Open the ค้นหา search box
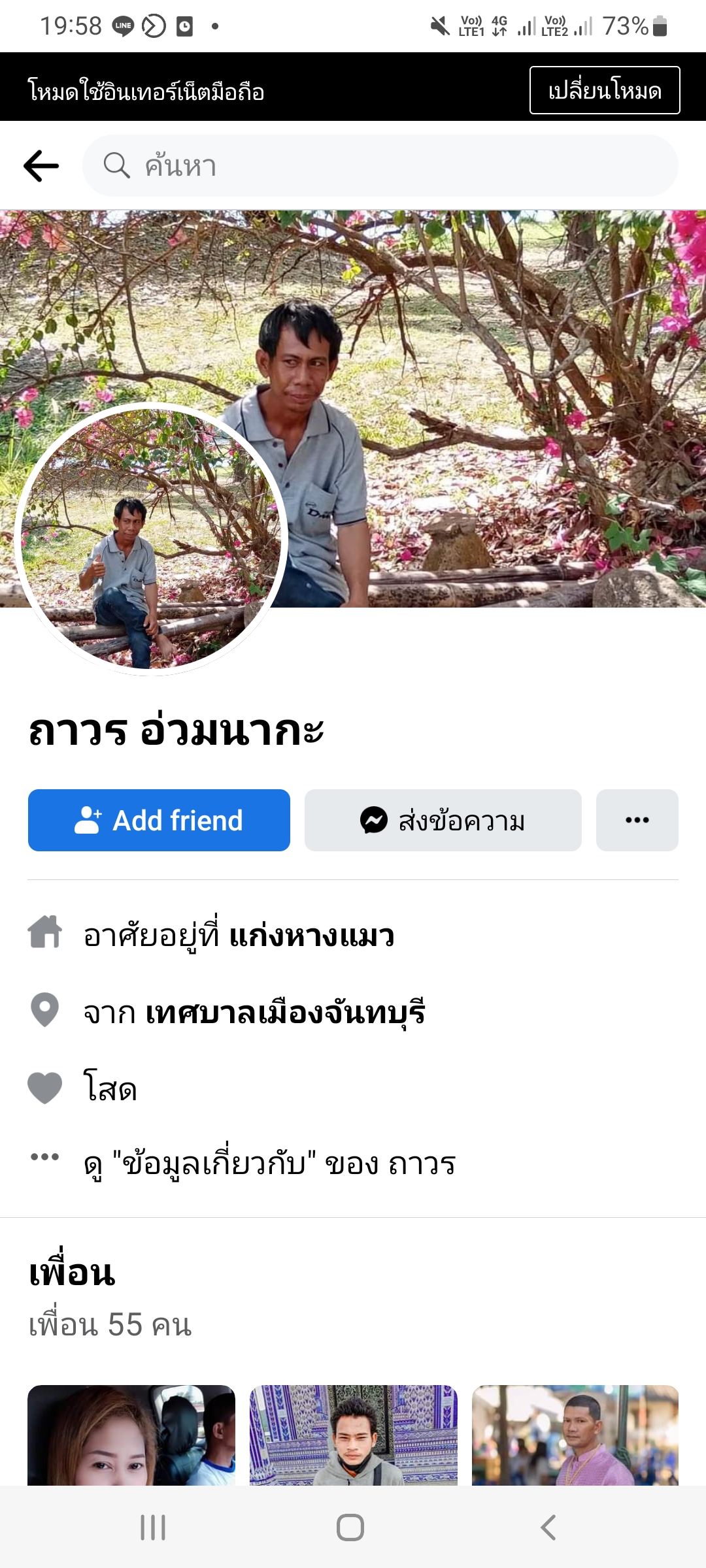706x1568 pixels. 379,166
